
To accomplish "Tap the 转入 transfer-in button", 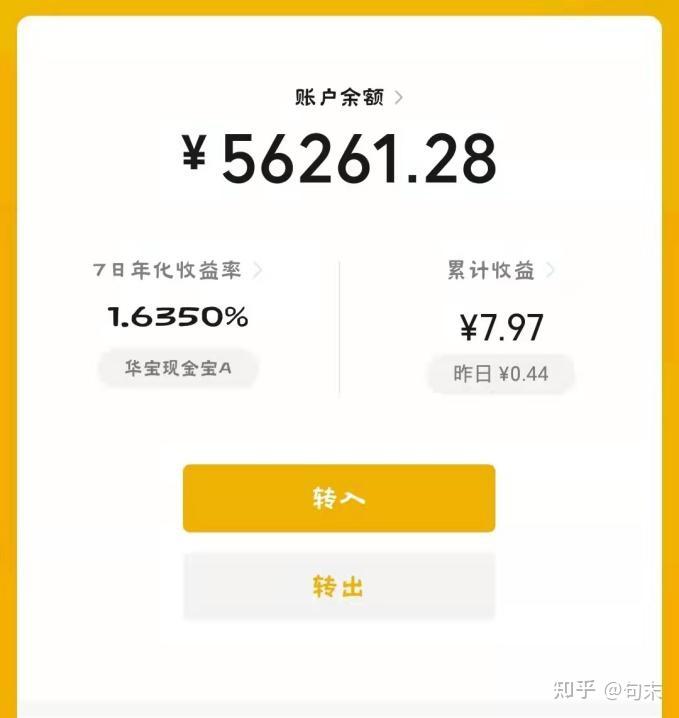I will pyautogui.click(x=338, y=498).
